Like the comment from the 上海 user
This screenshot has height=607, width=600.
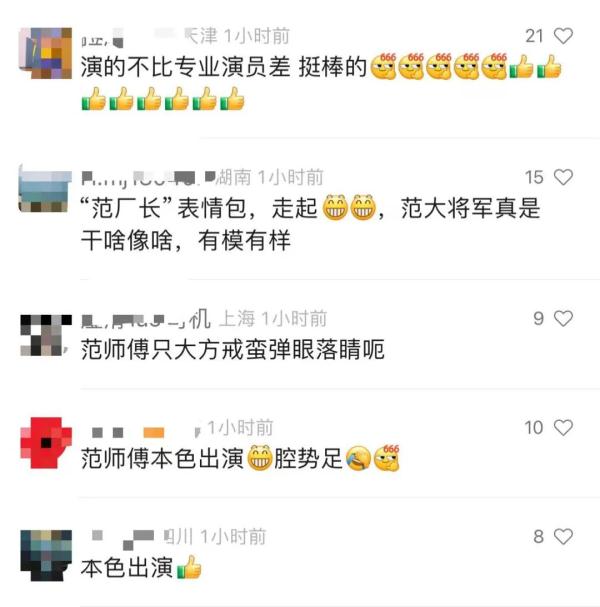[563, 318]
